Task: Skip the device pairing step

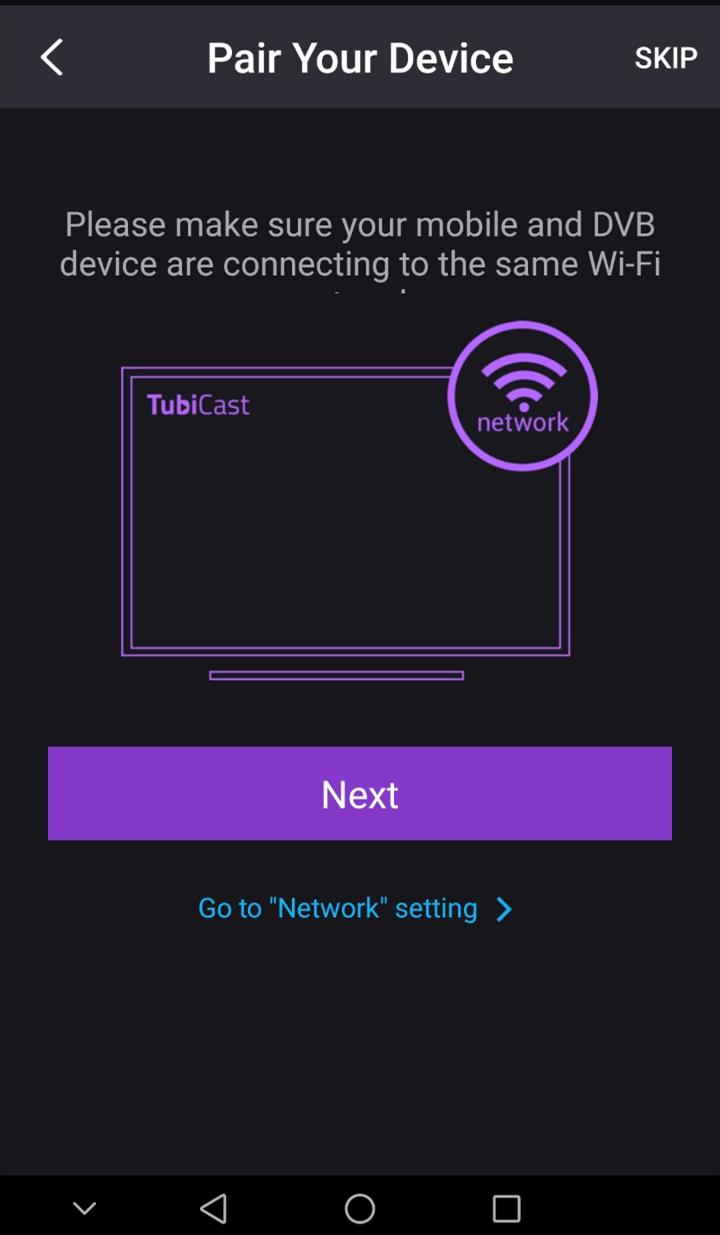Action: pos(665,58)
